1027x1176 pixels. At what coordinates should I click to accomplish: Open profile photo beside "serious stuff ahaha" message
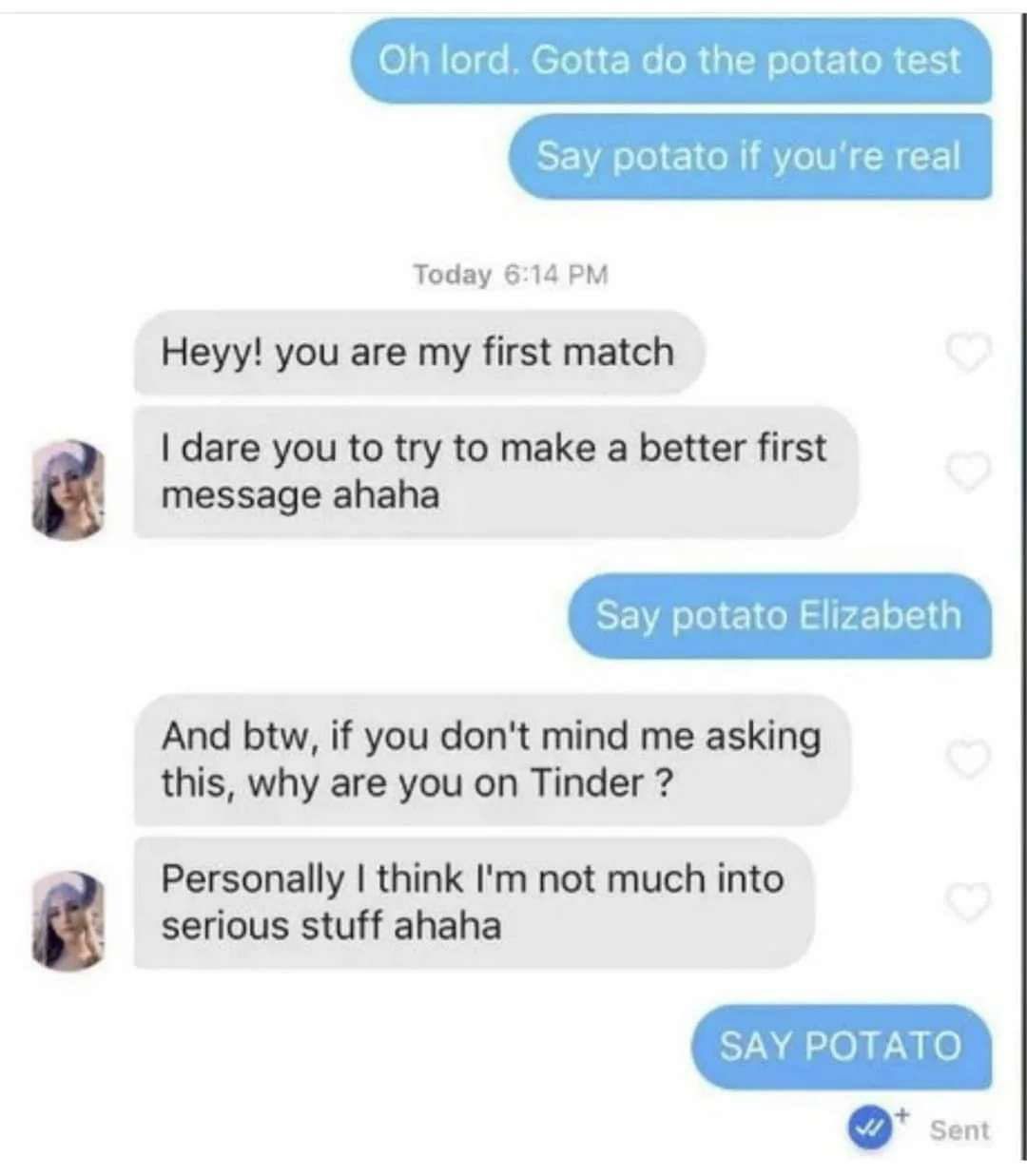point(68,919)
